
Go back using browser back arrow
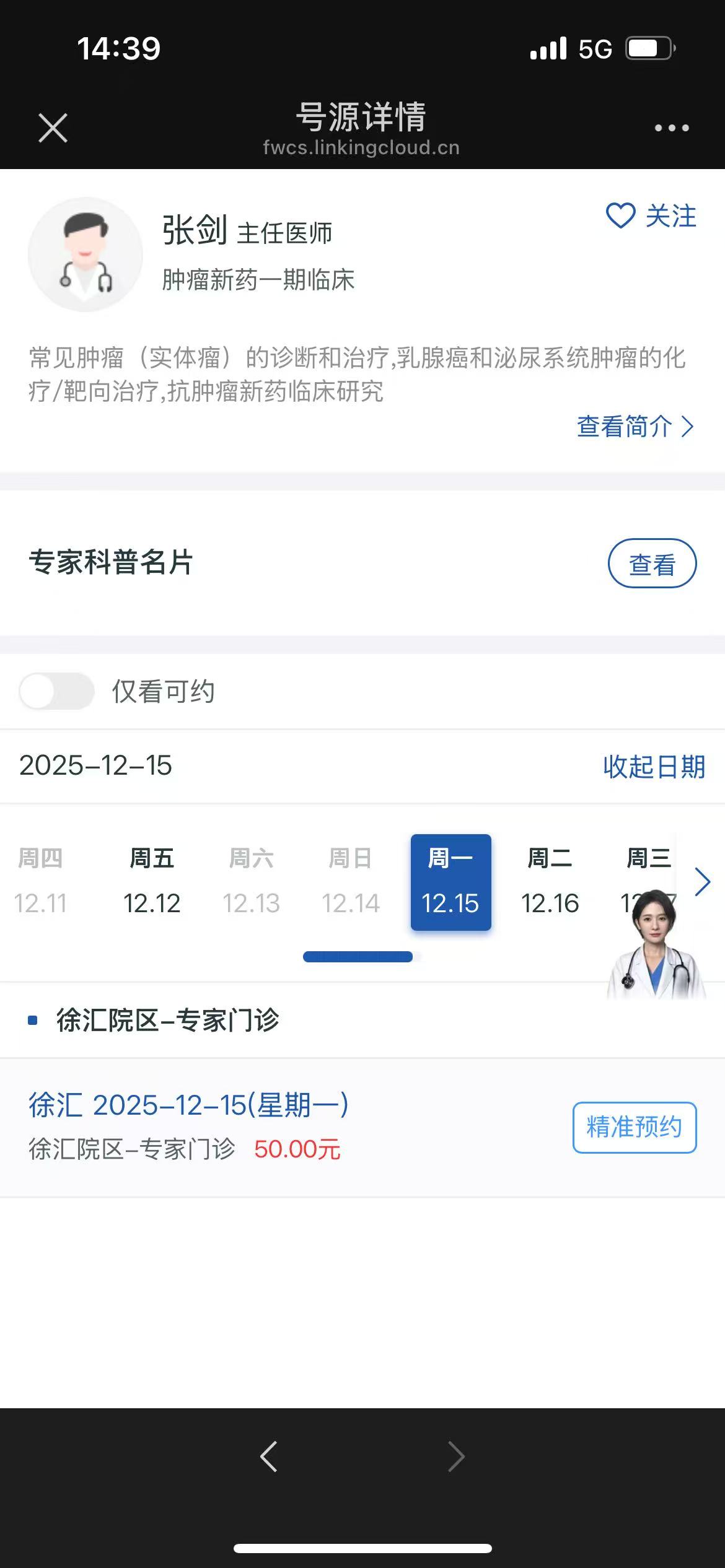point(268,1457)
